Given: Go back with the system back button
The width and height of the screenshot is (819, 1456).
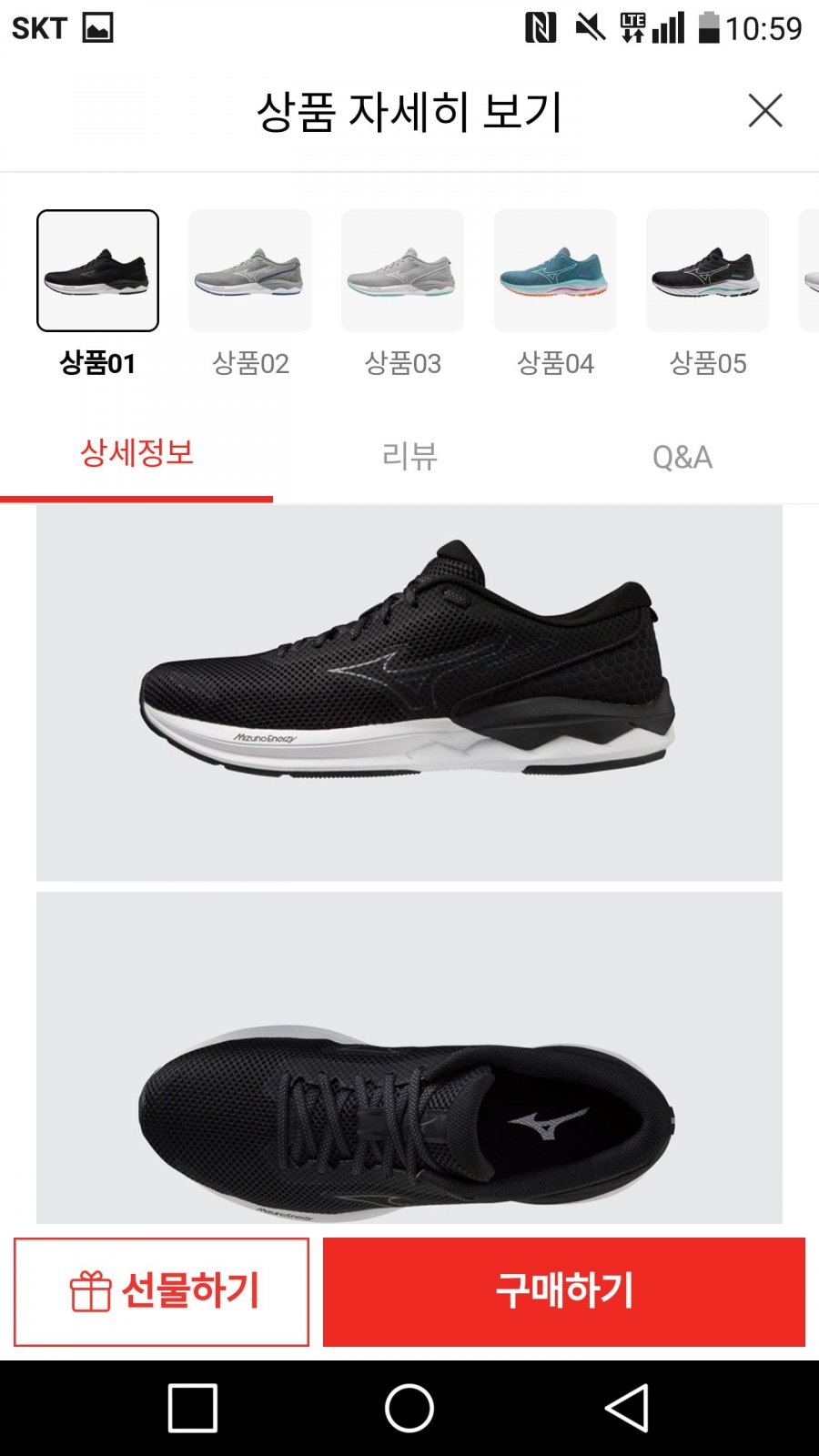Looking at the screenshot, I should [626, 1408].
